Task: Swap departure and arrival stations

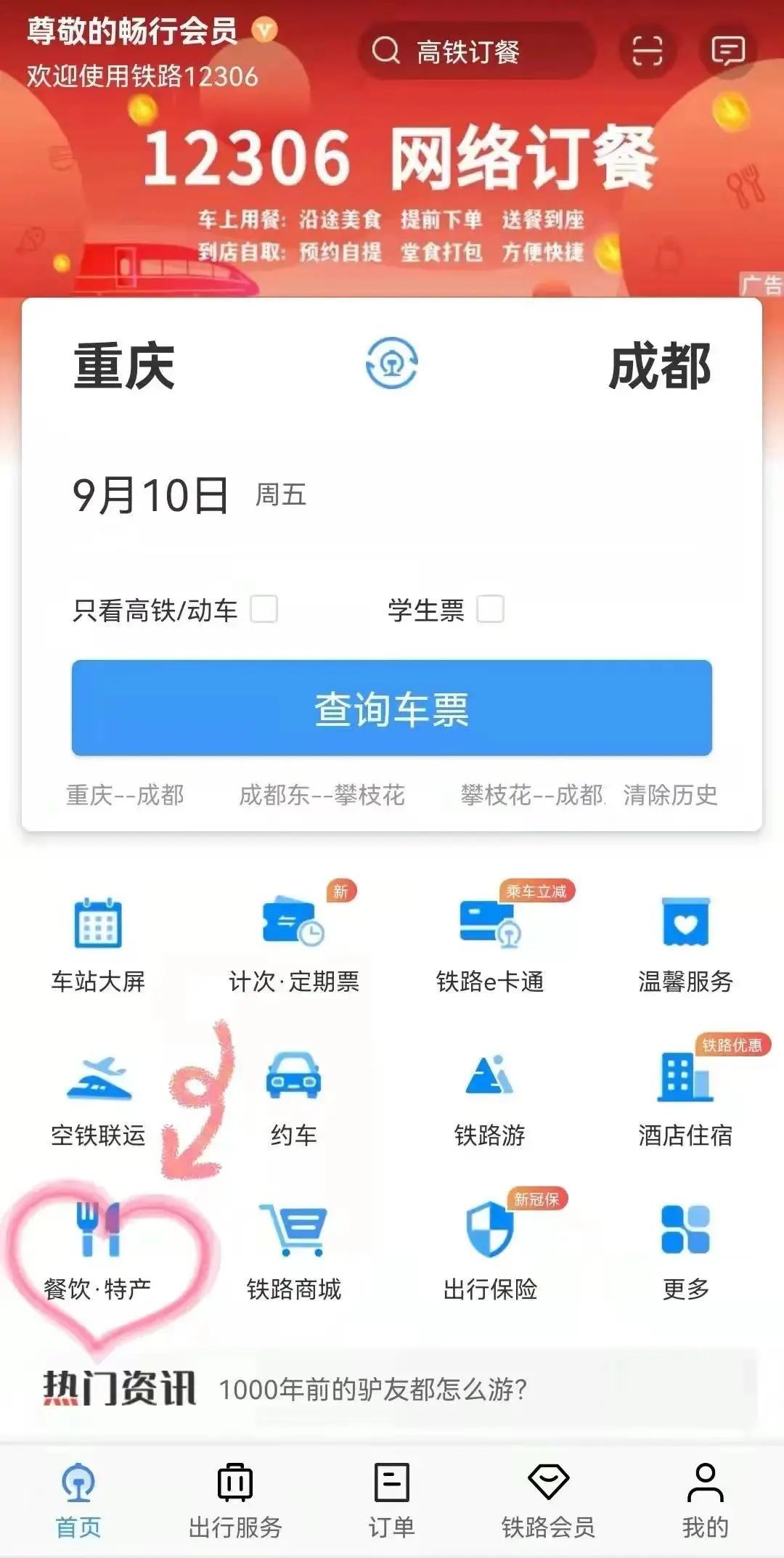Action: pos(391,363)
